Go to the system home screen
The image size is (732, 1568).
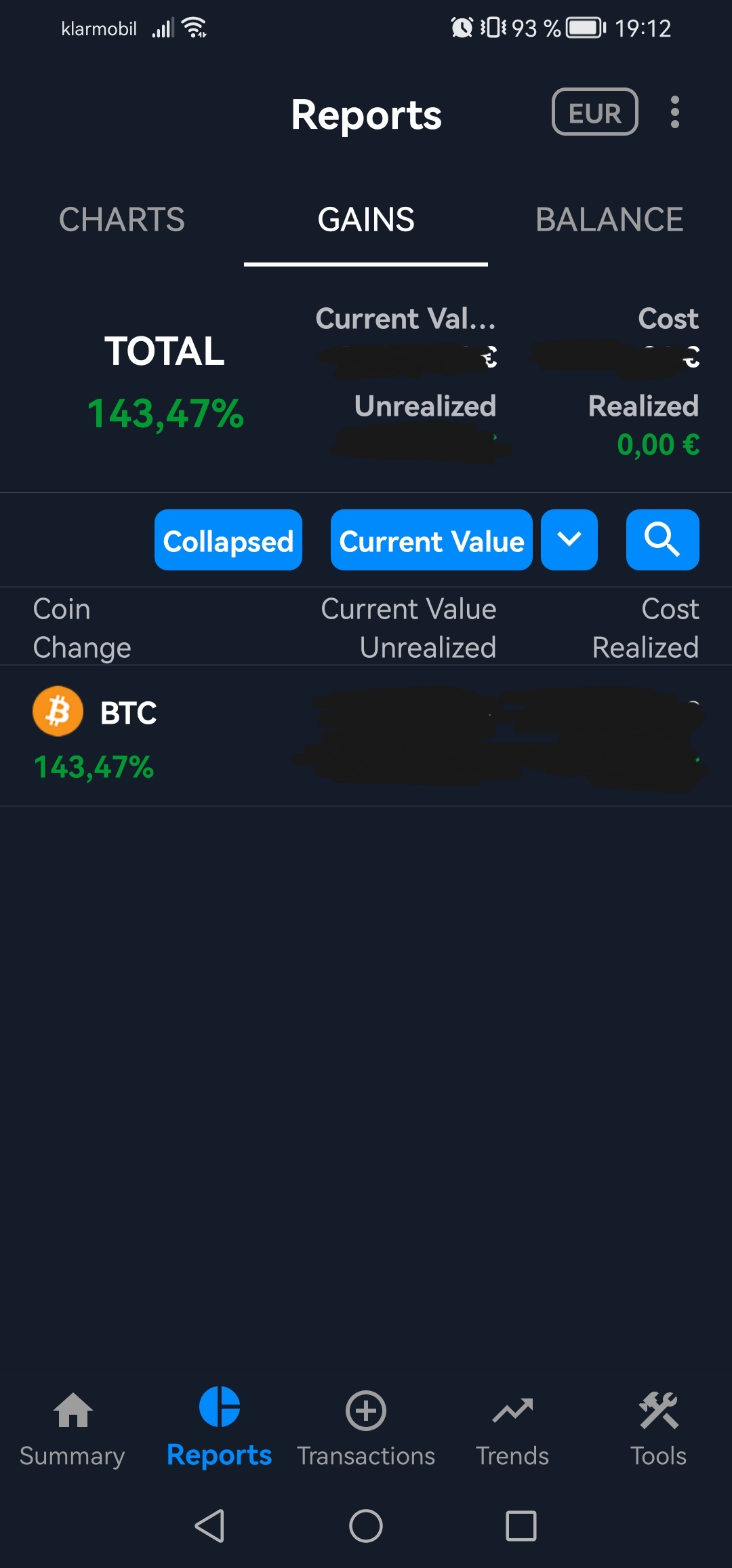366,1526
